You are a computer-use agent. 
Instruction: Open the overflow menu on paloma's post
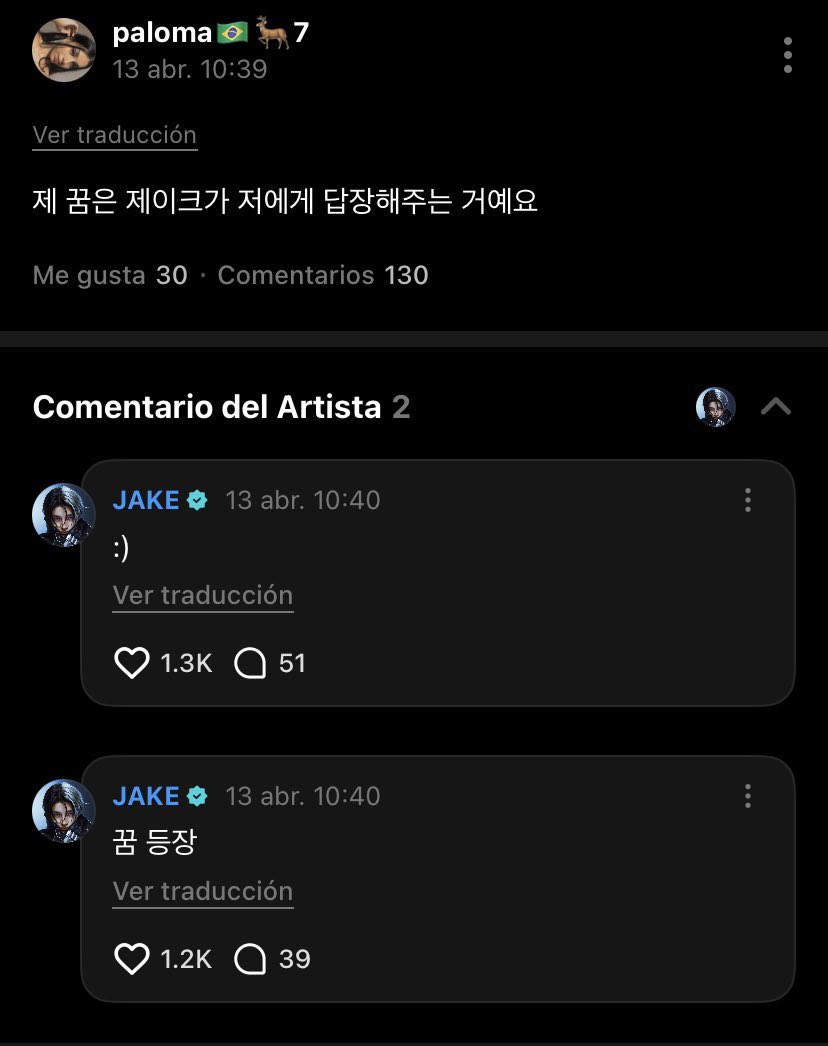pos(788,55)
